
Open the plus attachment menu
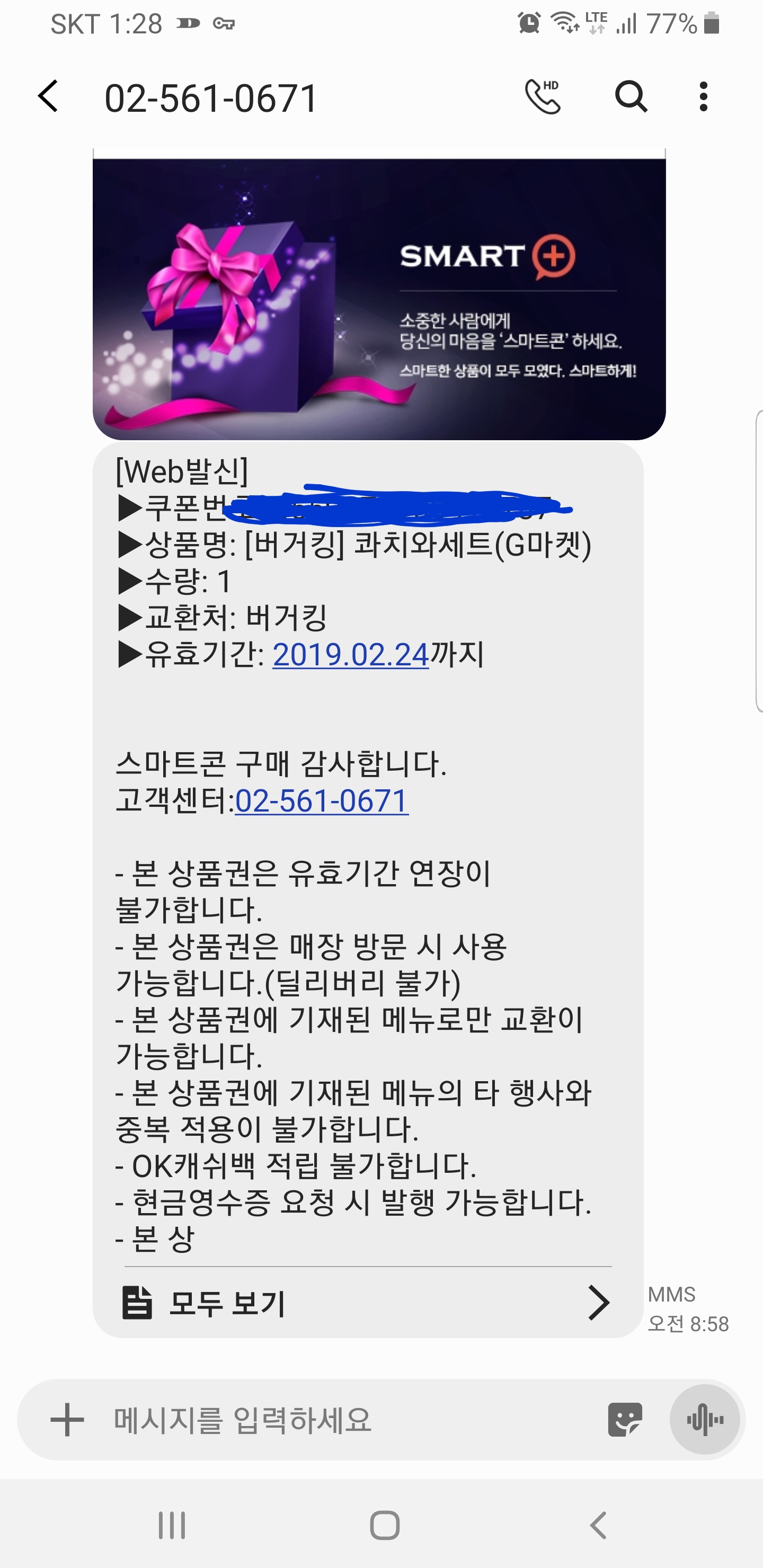click(x=67, y=1420)
